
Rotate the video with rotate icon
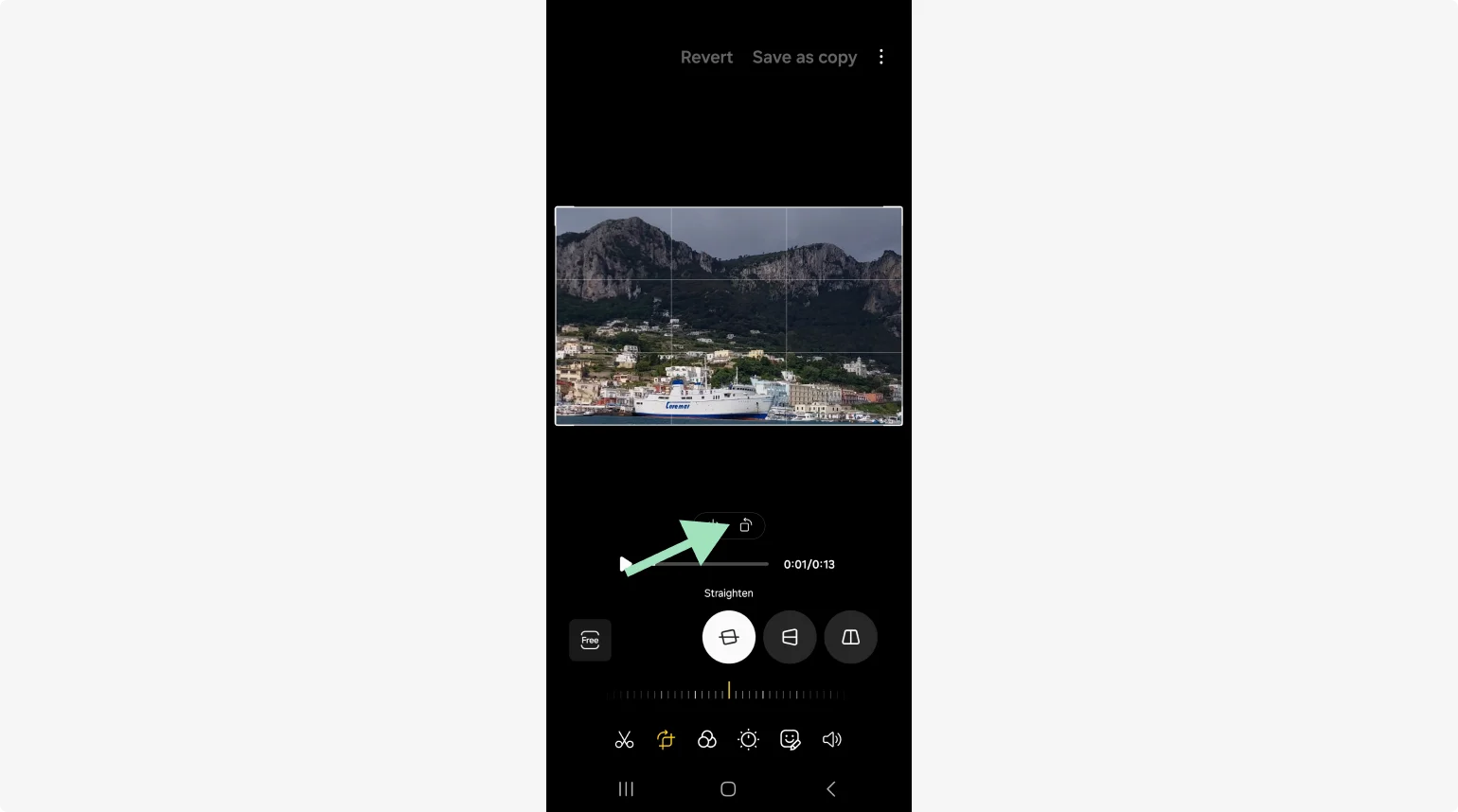[746, 525]
